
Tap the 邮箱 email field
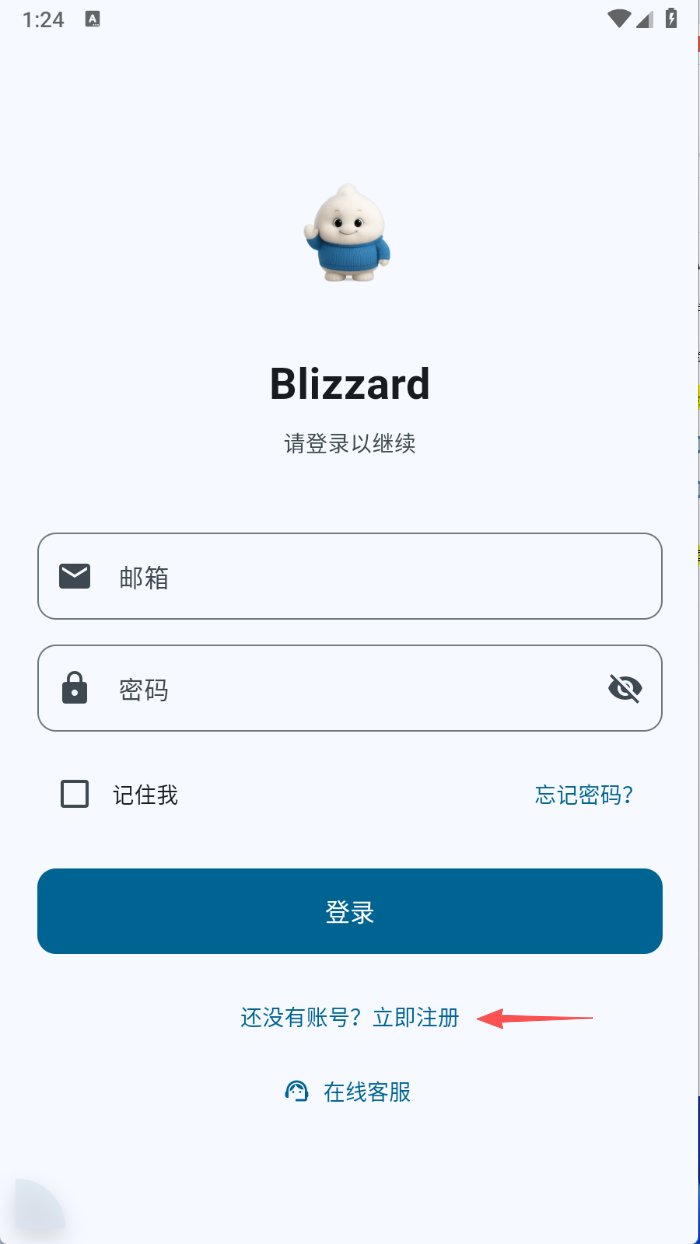tap(350, 576)
